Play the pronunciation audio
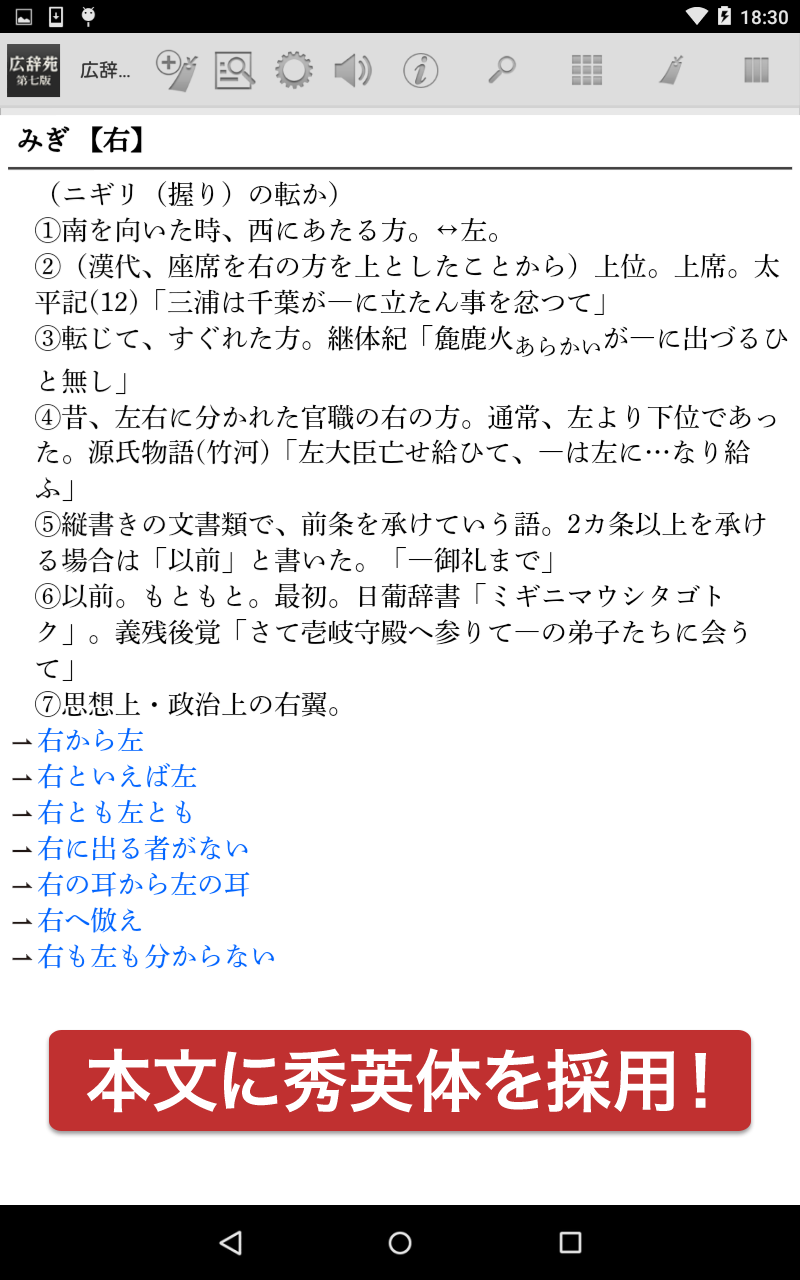800x1280 pixels. tap(352, 70)
